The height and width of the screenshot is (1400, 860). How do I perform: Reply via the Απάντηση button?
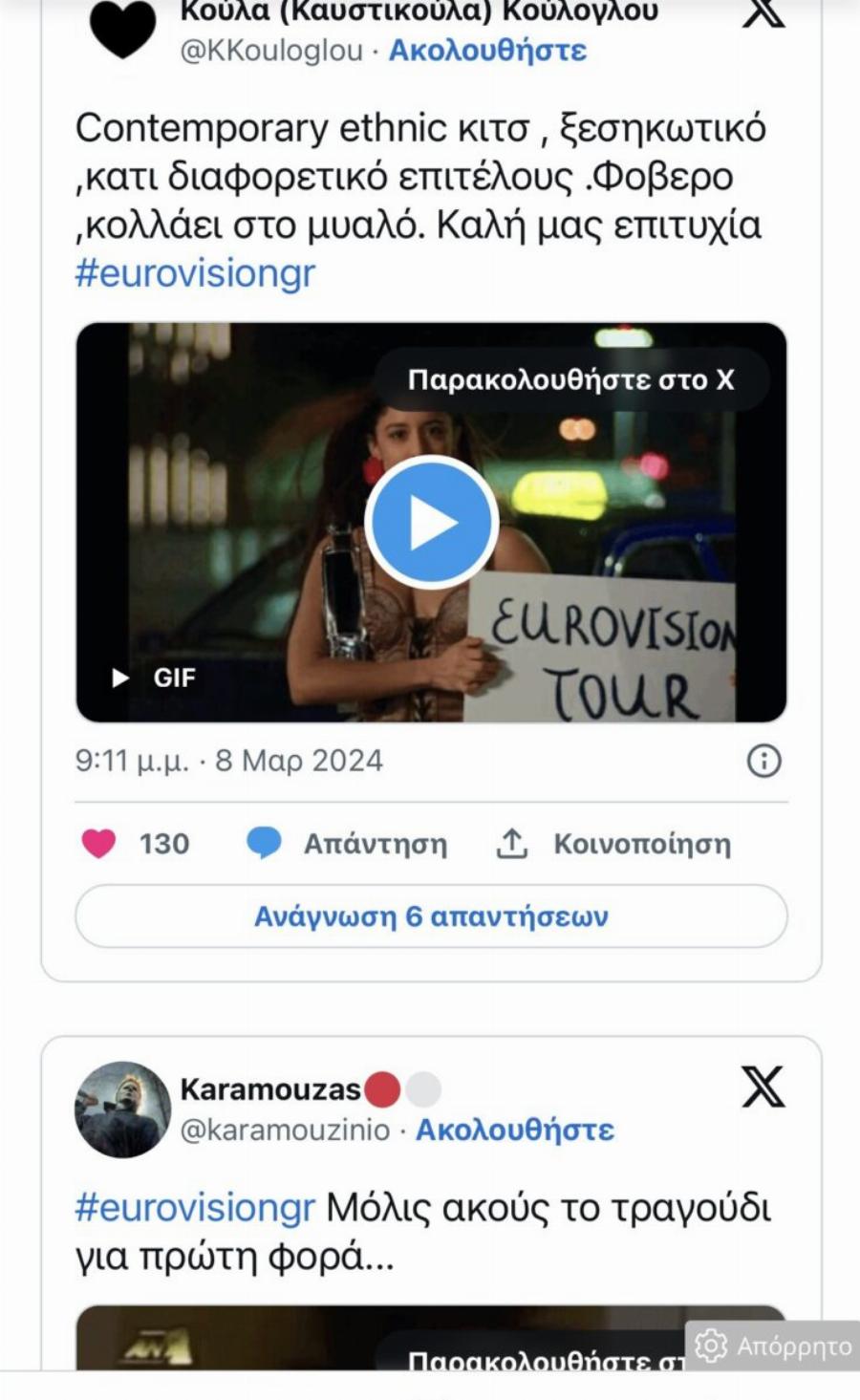click(348, 844)
